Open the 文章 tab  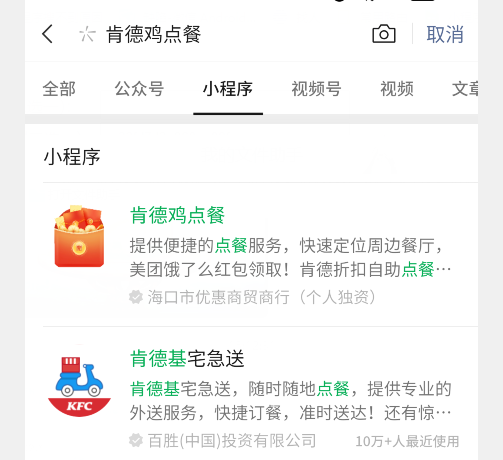pos(465,89)
